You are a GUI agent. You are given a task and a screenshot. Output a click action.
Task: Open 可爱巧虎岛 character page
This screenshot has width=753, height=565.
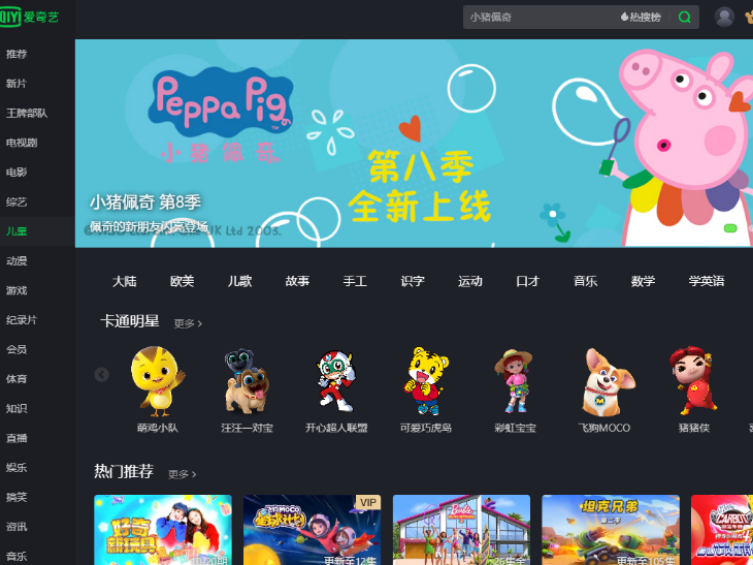(x=426, y=390)
